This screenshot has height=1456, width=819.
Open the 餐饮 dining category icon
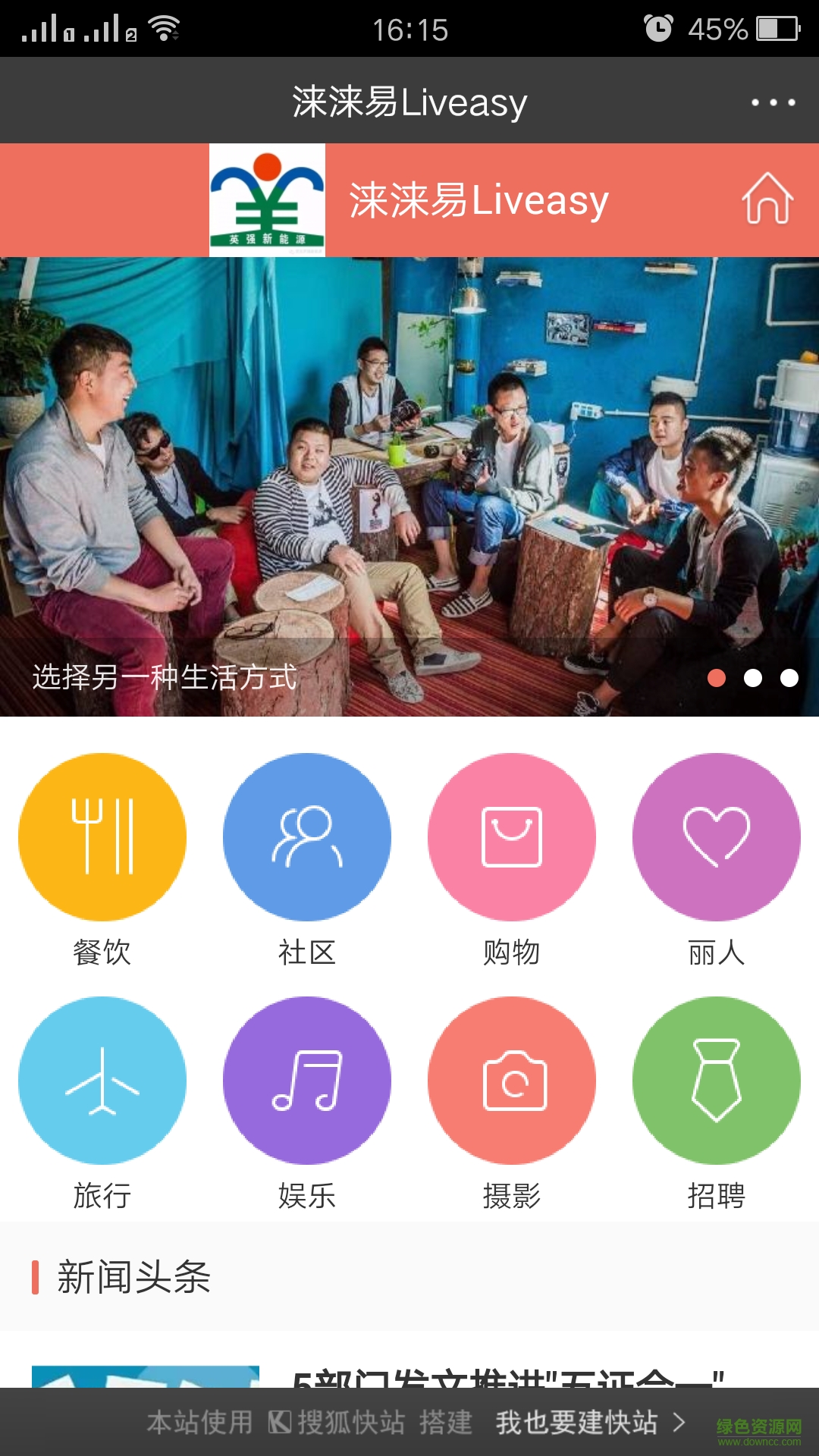pyautogui.click(x=103, y=836)
